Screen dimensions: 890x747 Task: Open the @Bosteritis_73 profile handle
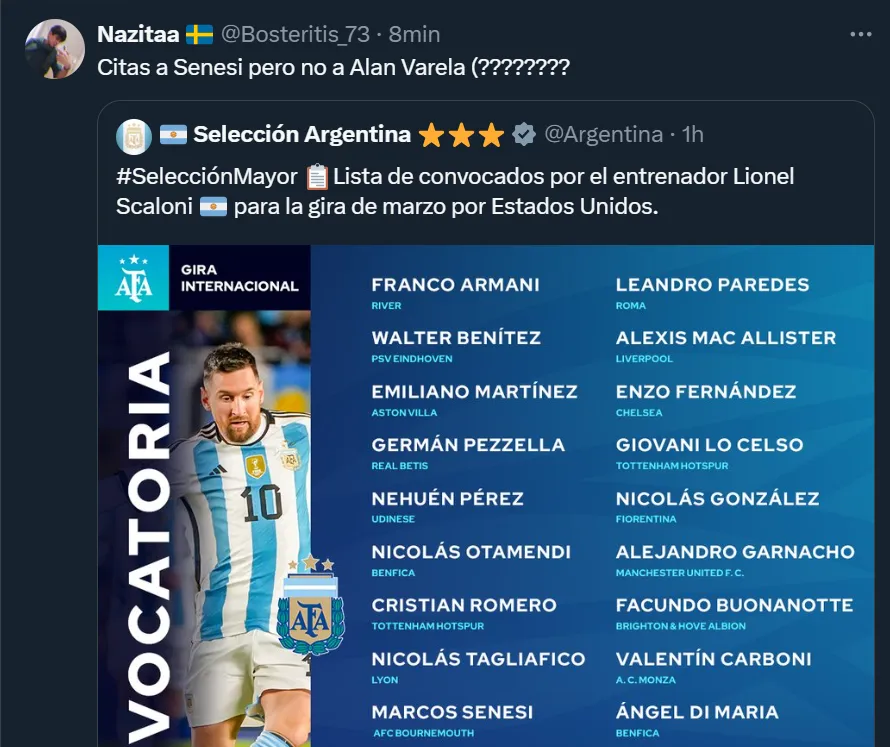point(295,34)
